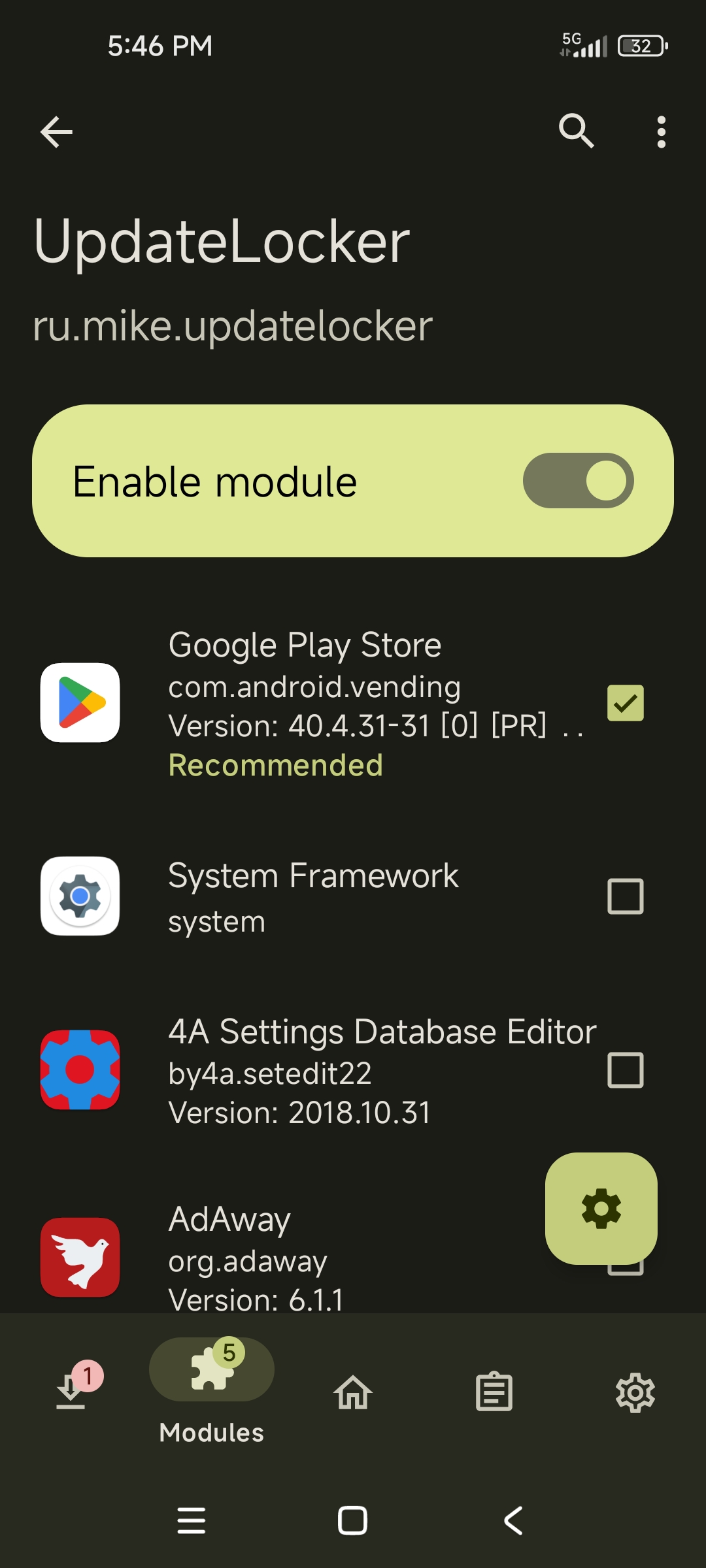Open the settings gear tab
This screenshot has width=706, height=1568.
[635, 1392]
